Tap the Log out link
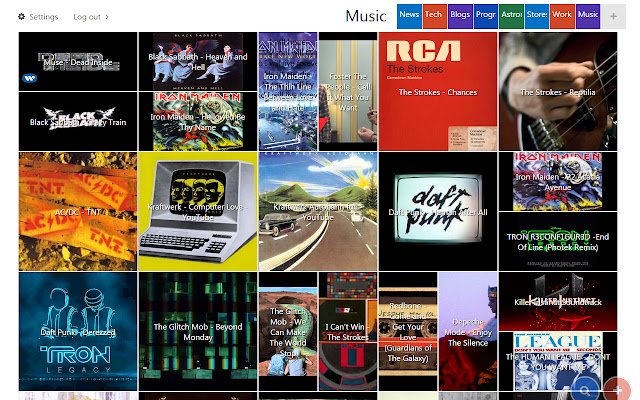The width and height of the screenshot is (640, 400). coord(90,17)
